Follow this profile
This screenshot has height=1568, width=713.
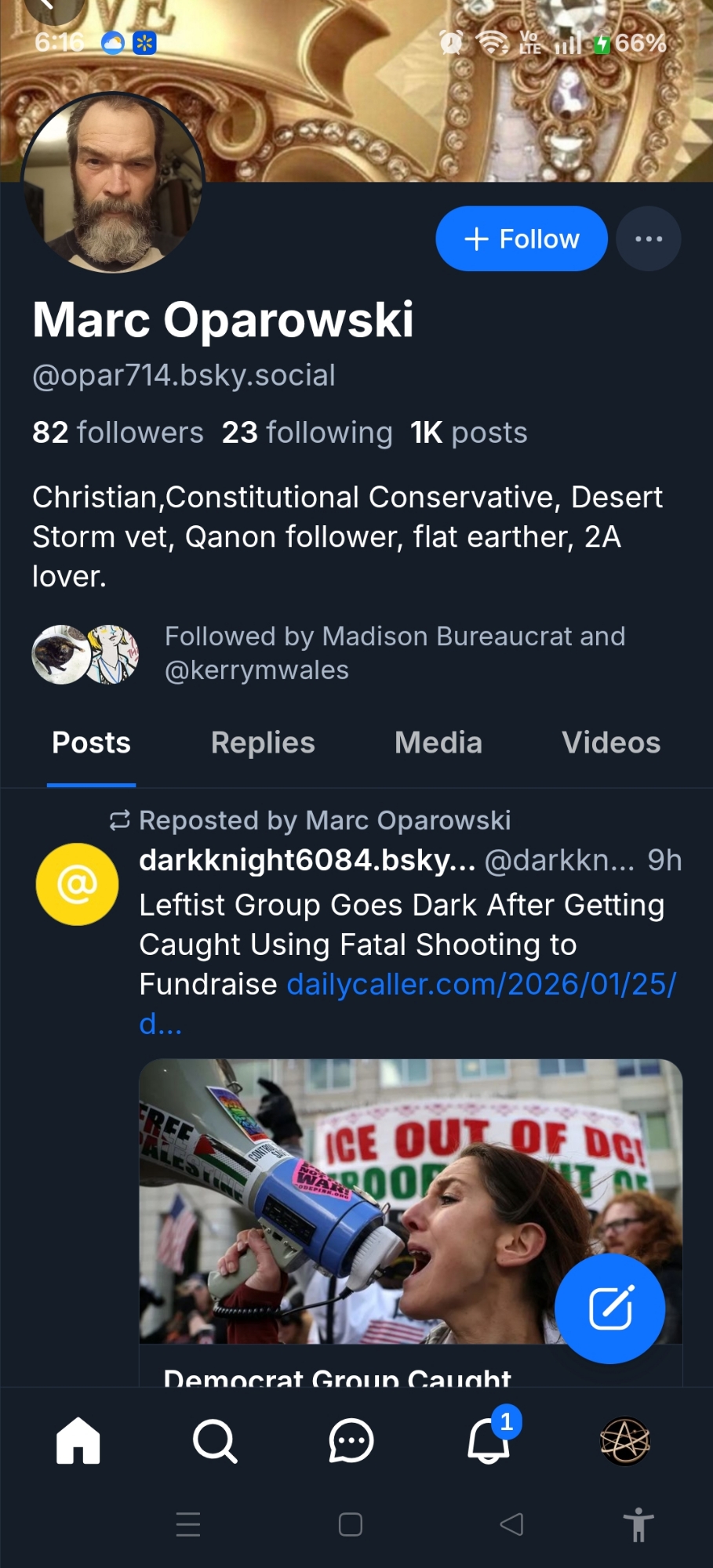522,238
